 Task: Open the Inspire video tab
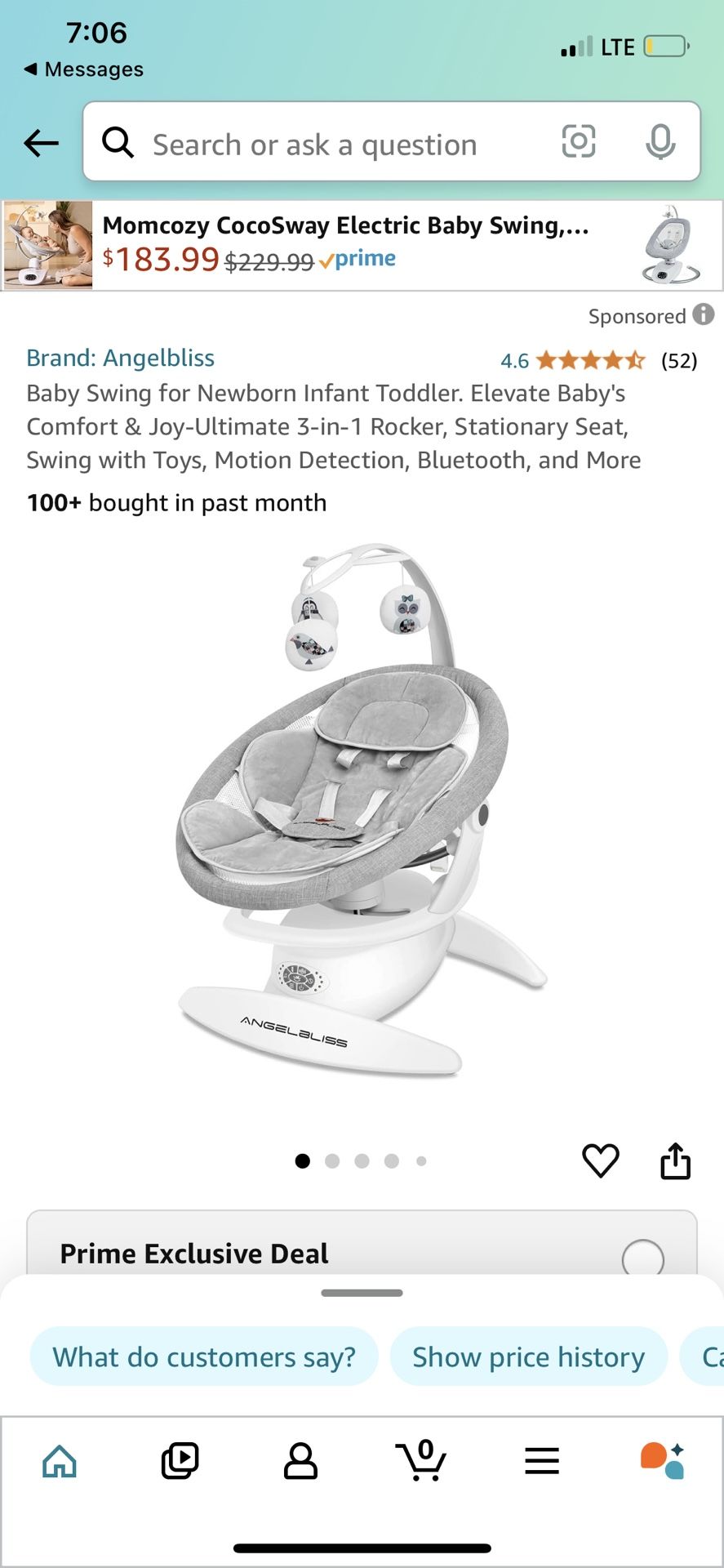coord(180,1461)
